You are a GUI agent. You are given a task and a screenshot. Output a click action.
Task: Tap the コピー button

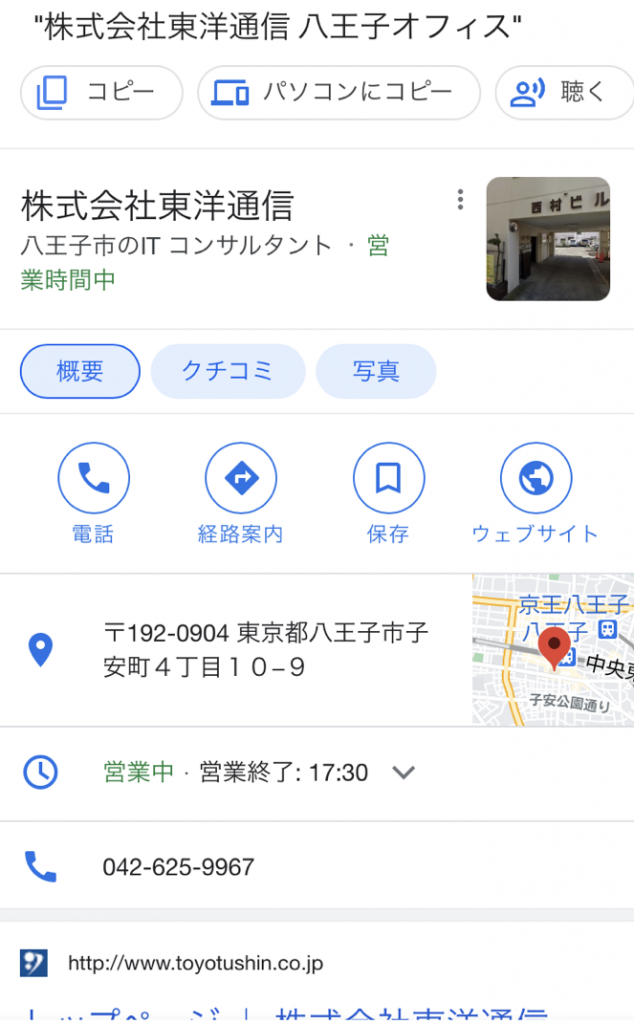[x=101, y=92]
